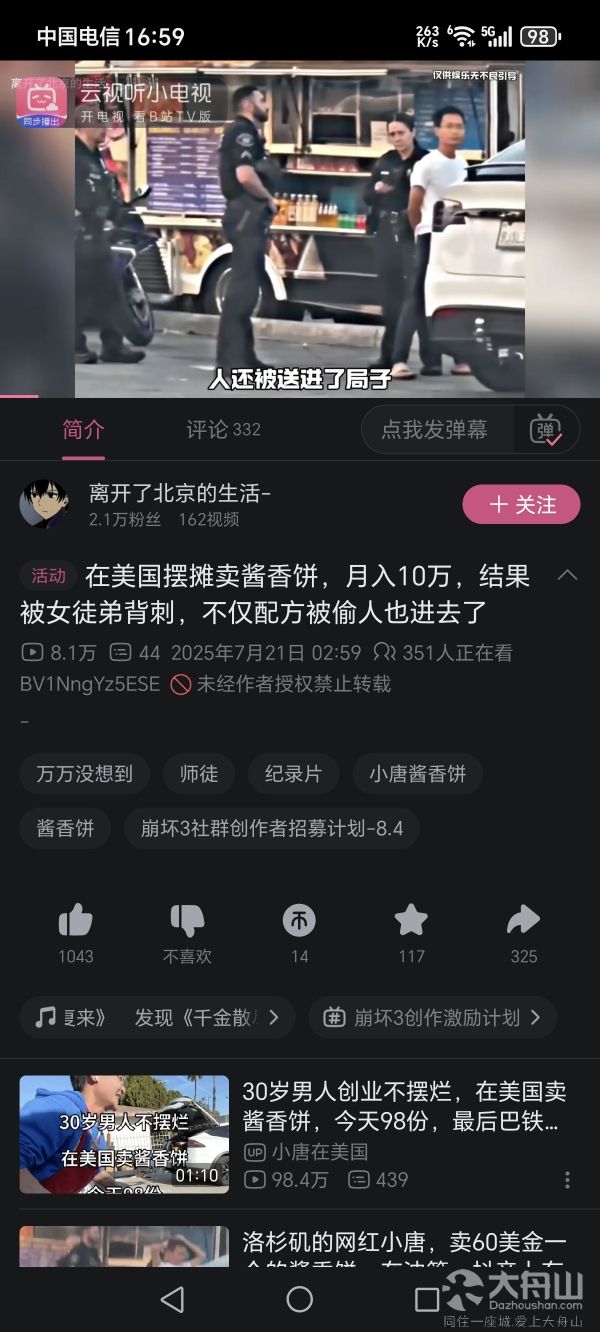
Task: Give coins to this video
Action: [299, 921]
